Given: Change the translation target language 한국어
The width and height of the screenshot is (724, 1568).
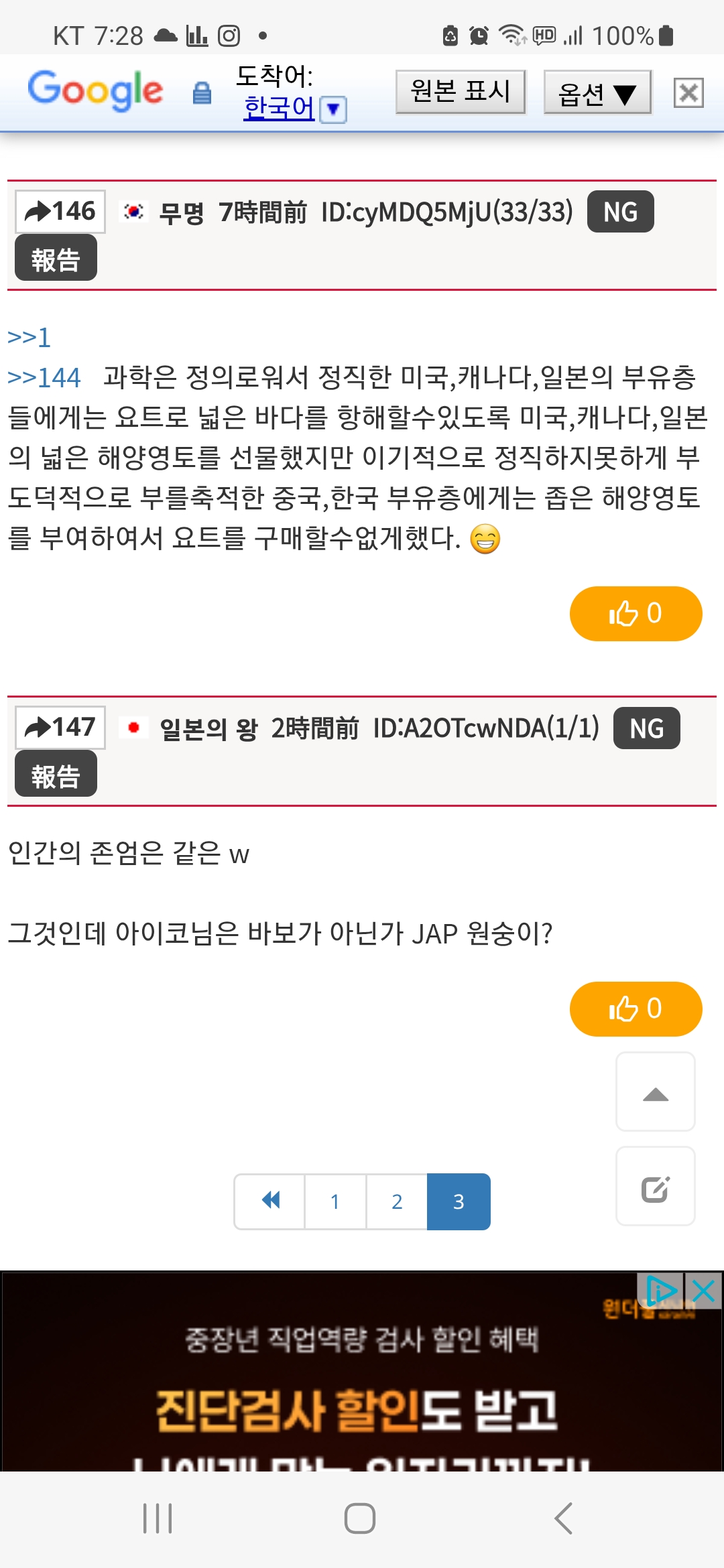Looking at the screenshot, I should 294,108.
